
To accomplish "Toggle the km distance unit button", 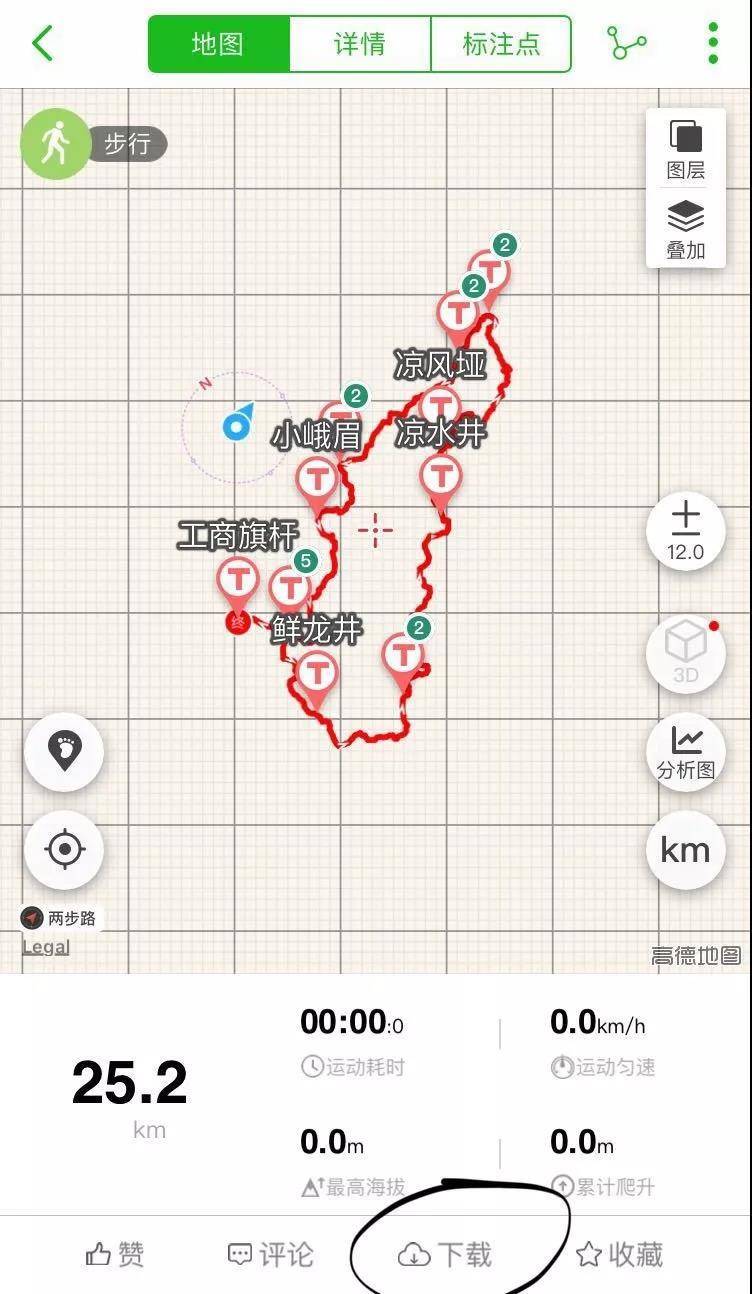I will pos(685,850).
